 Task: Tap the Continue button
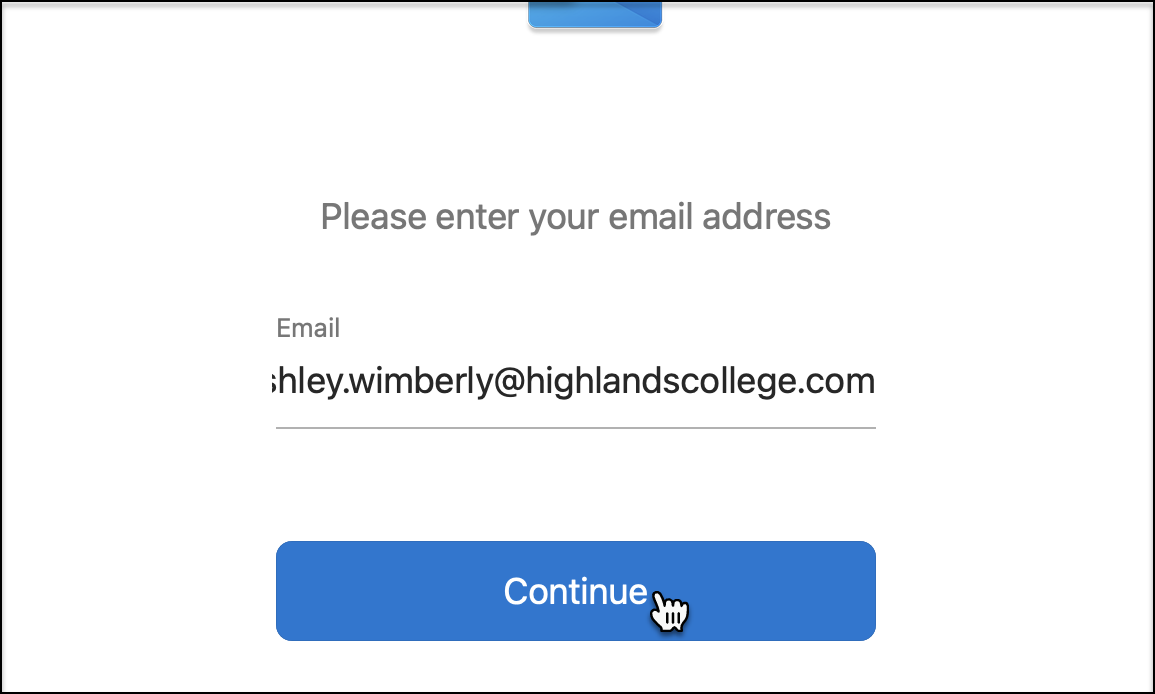[x=575, y=591]
